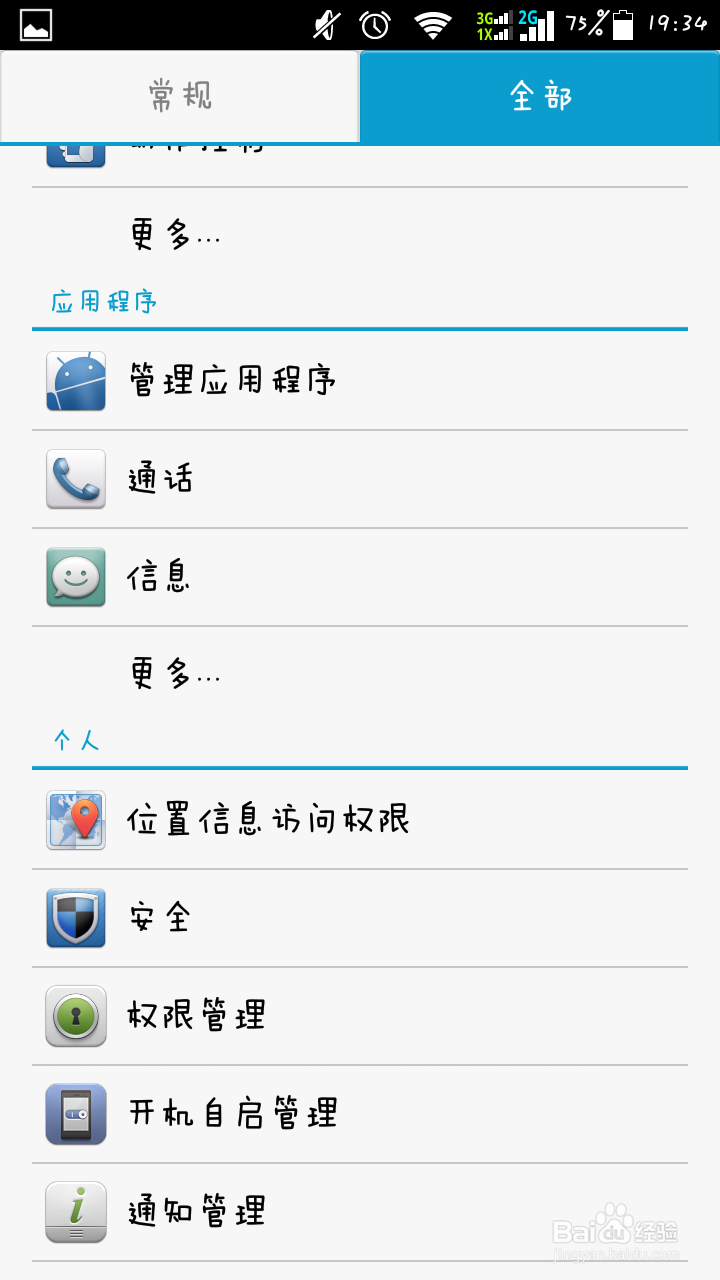The height and width of the screenshot is (1280, 720).
Task: Open 位置信息访问权限
Action: (360, 820)
